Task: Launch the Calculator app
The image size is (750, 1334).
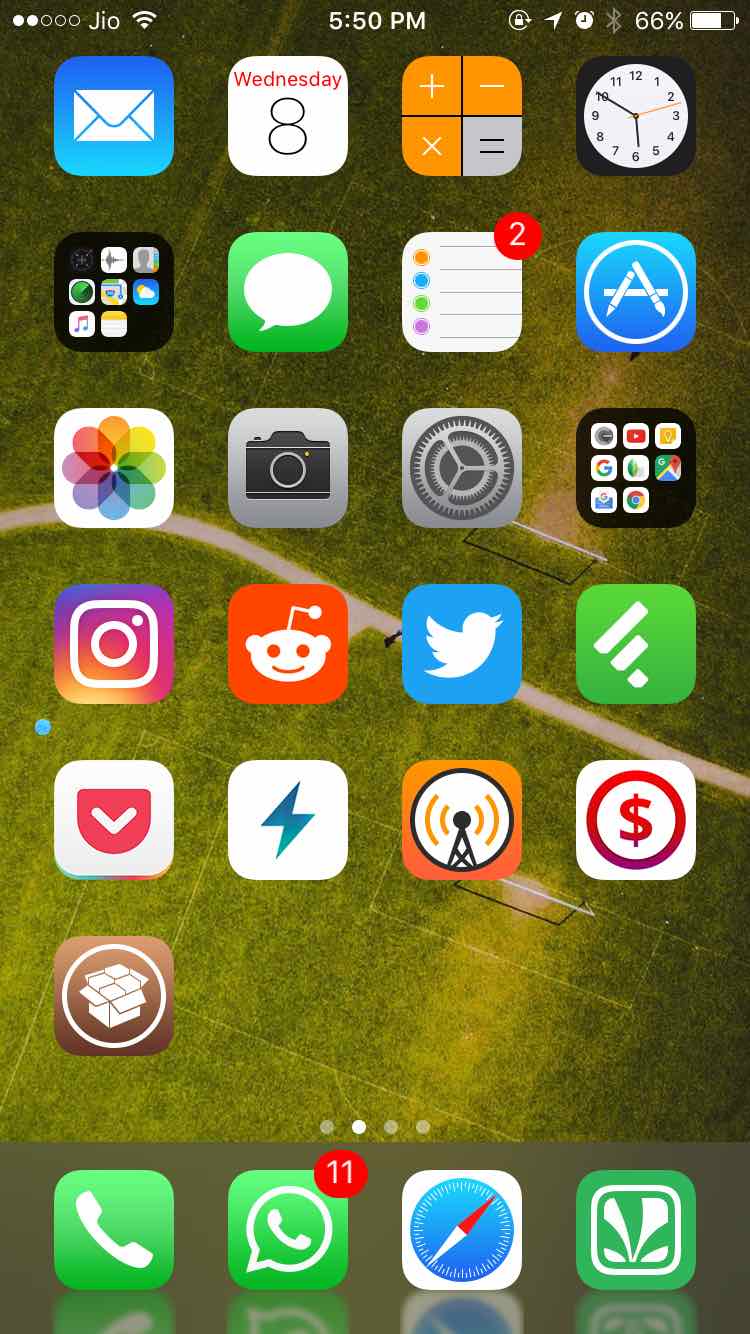Action: pos(462,116)
